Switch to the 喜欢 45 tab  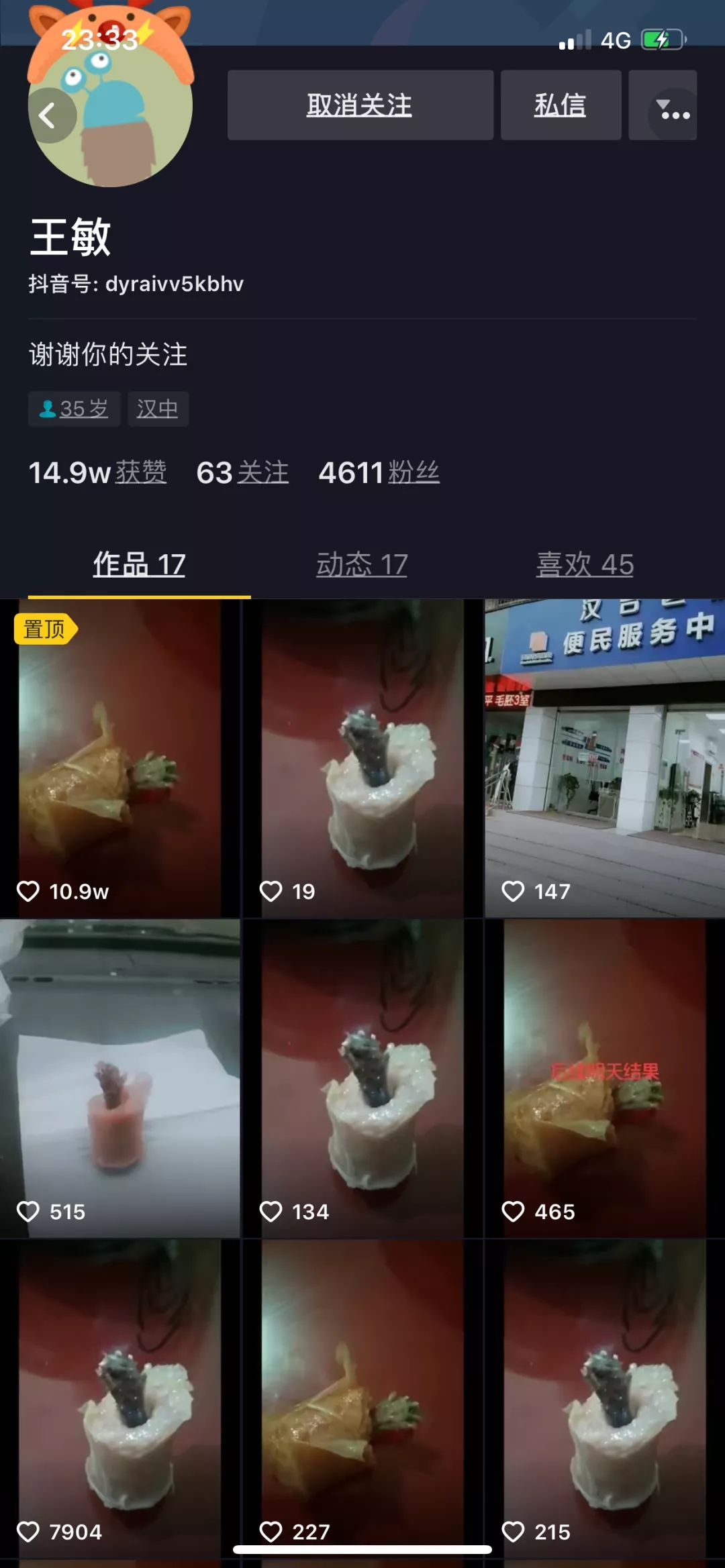coord(585,564)
